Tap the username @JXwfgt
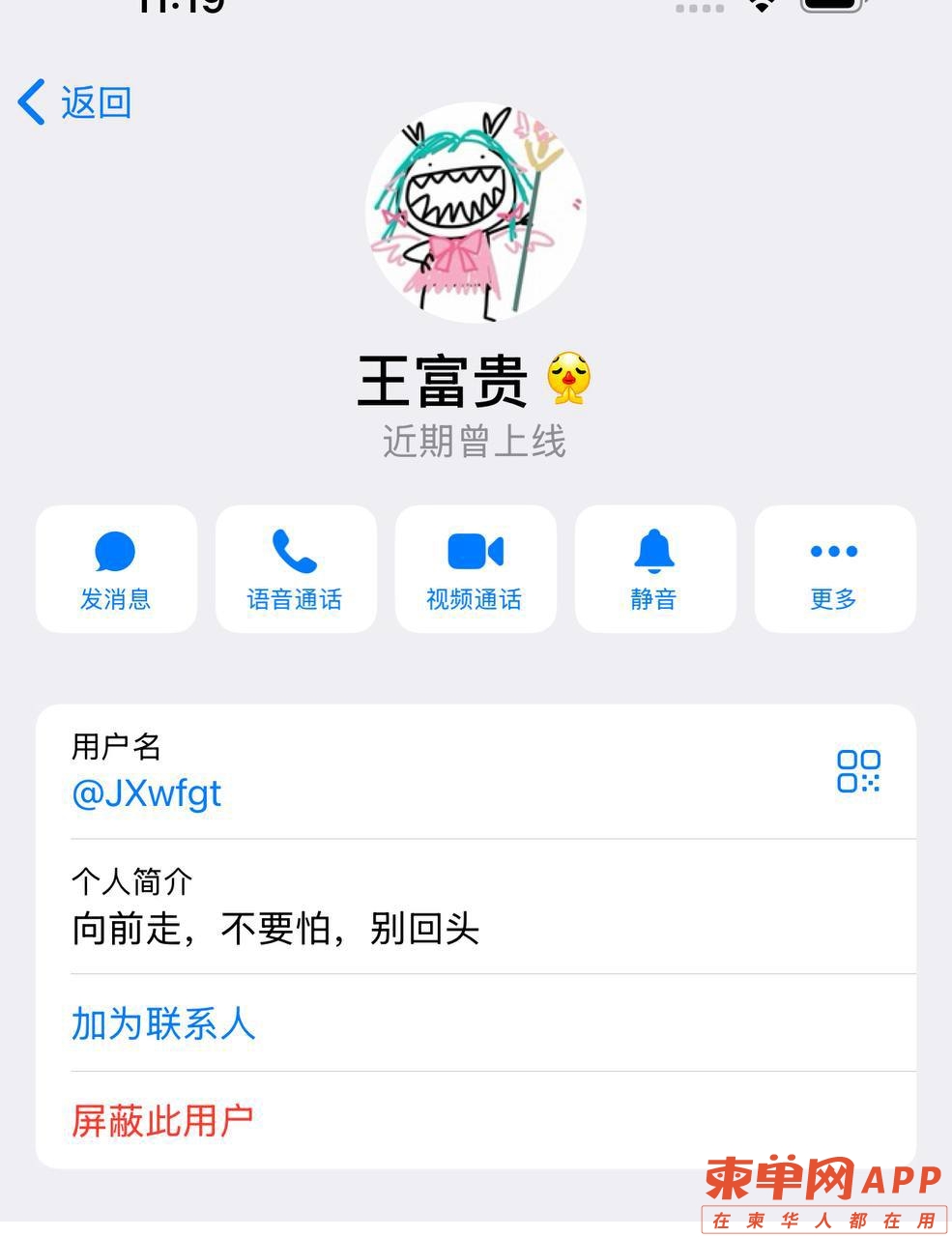The width and height of the screenshot is (952, 1237). tap(147, 793)
